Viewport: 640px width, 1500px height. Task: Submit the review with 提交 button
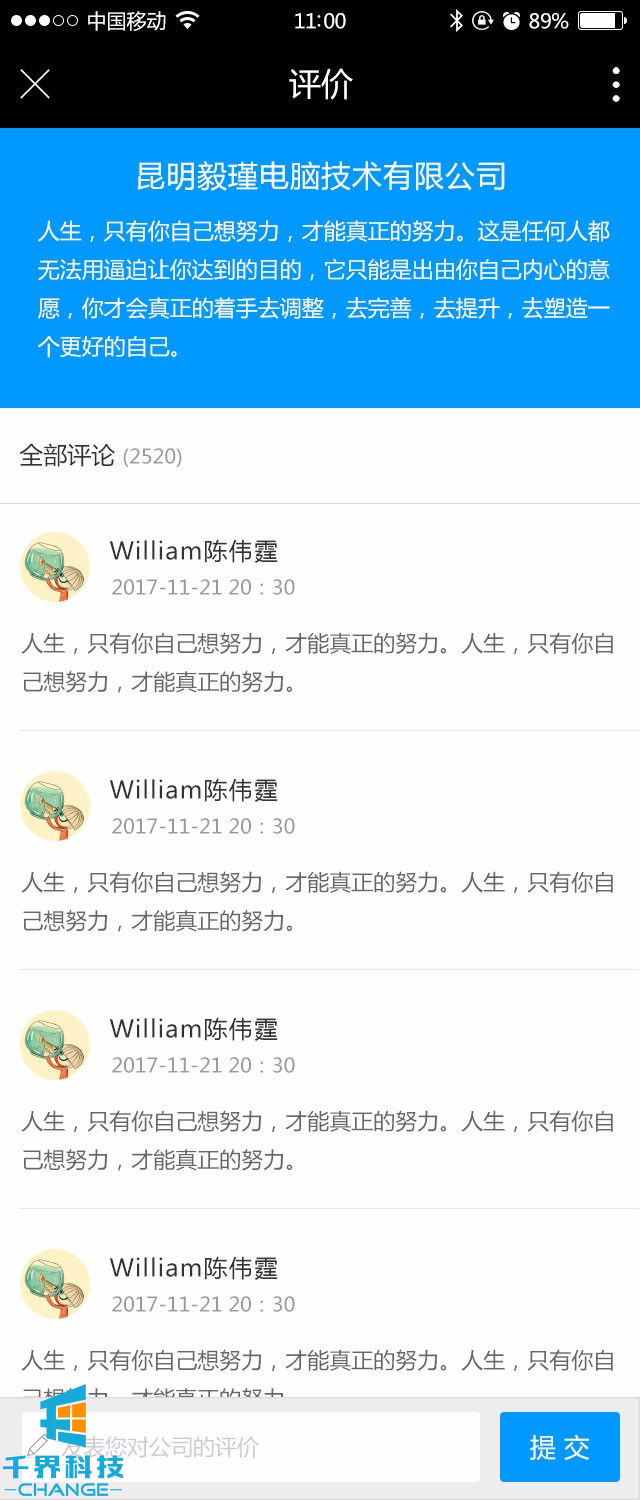559,1447
